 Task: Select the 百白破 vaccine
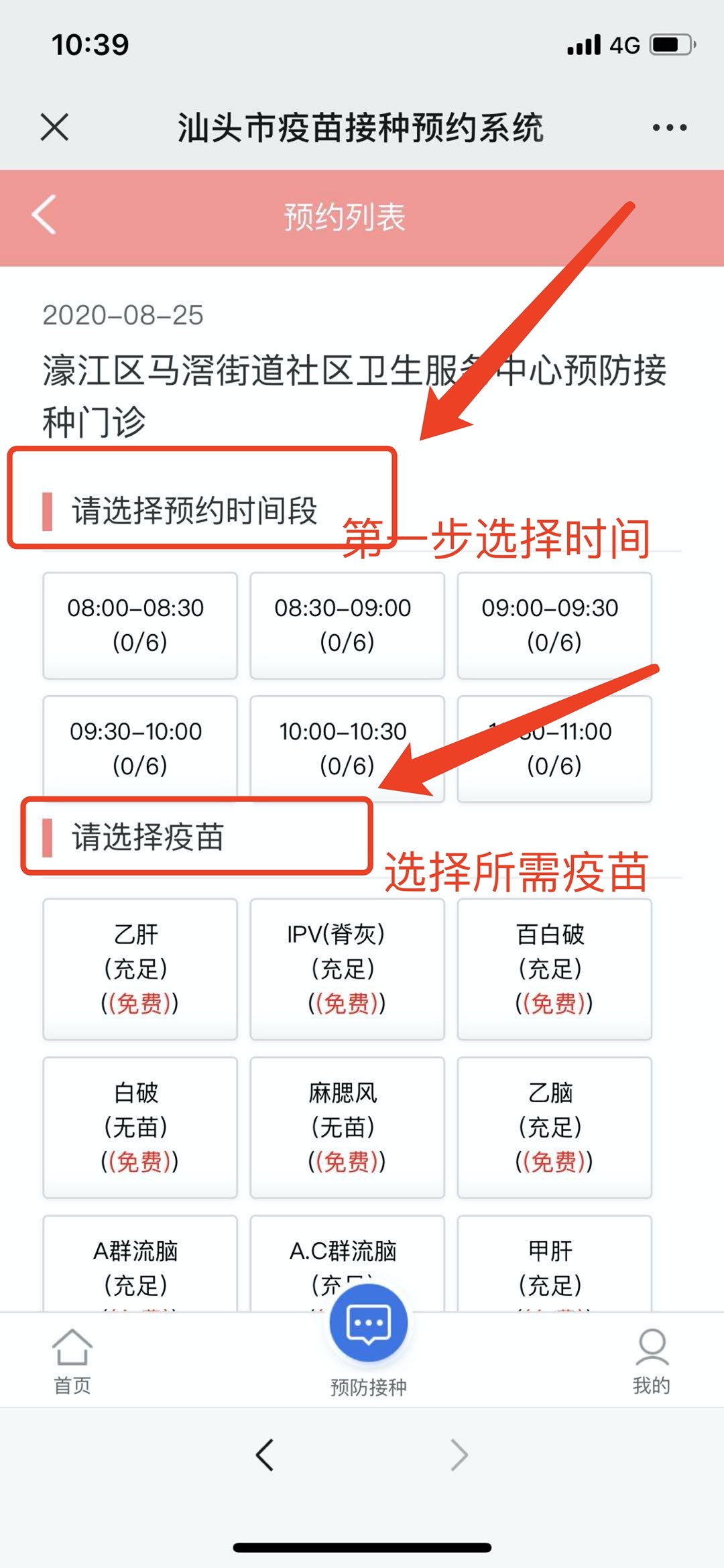(x=554, y=968)
